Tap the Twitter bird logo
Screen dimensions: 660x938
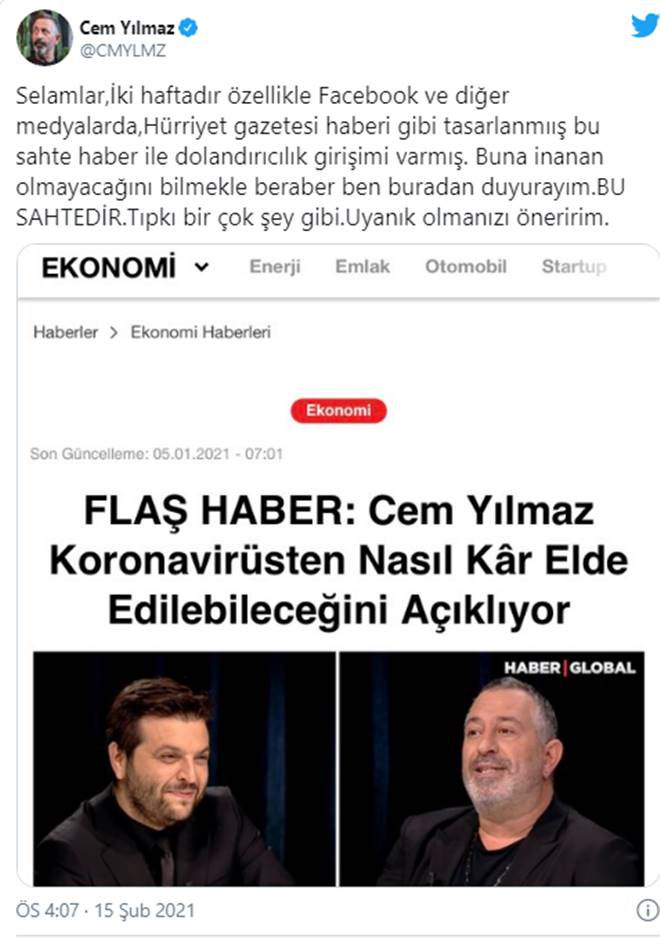pos(644,26)
